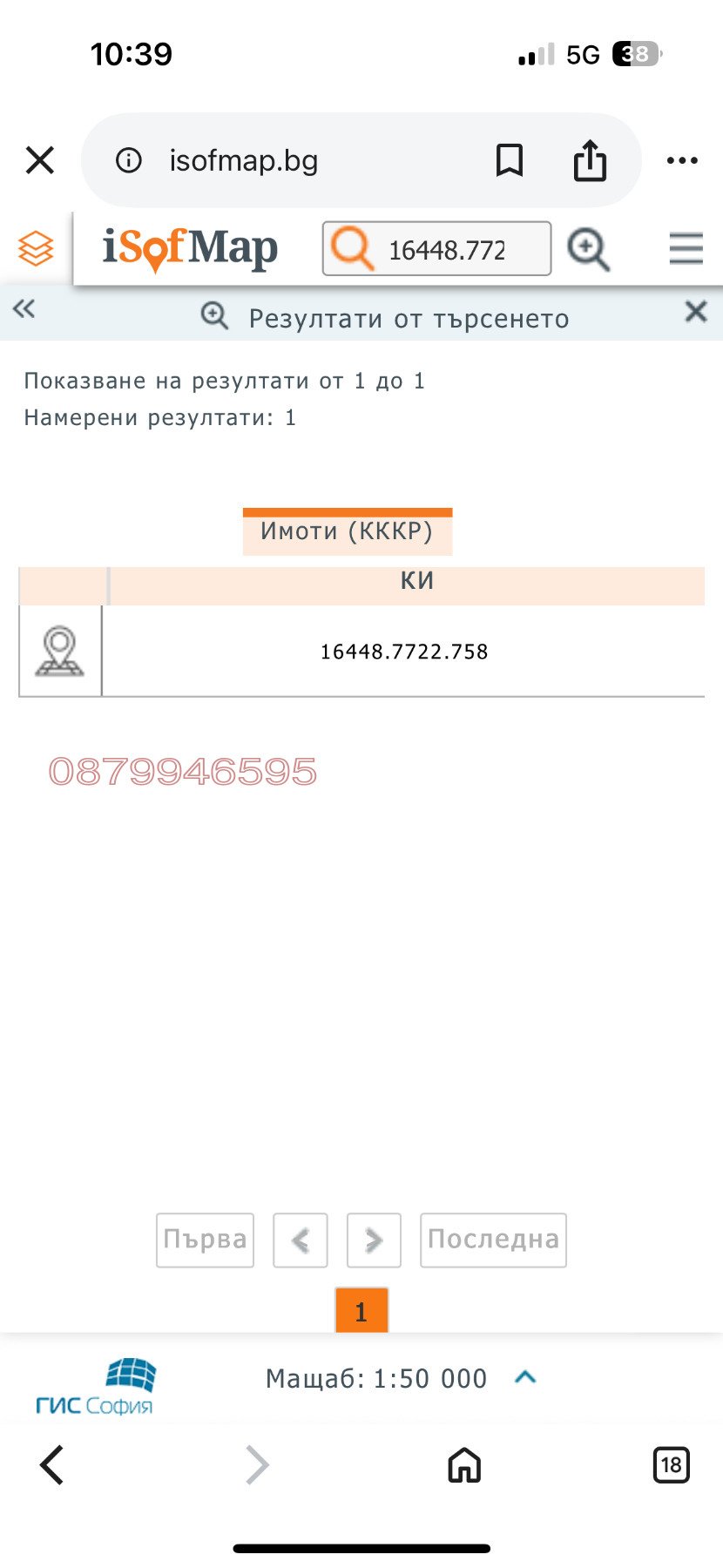The image size is (723, 1568).
Task: Select results page 1
Action: click(x=361, y=1311)
